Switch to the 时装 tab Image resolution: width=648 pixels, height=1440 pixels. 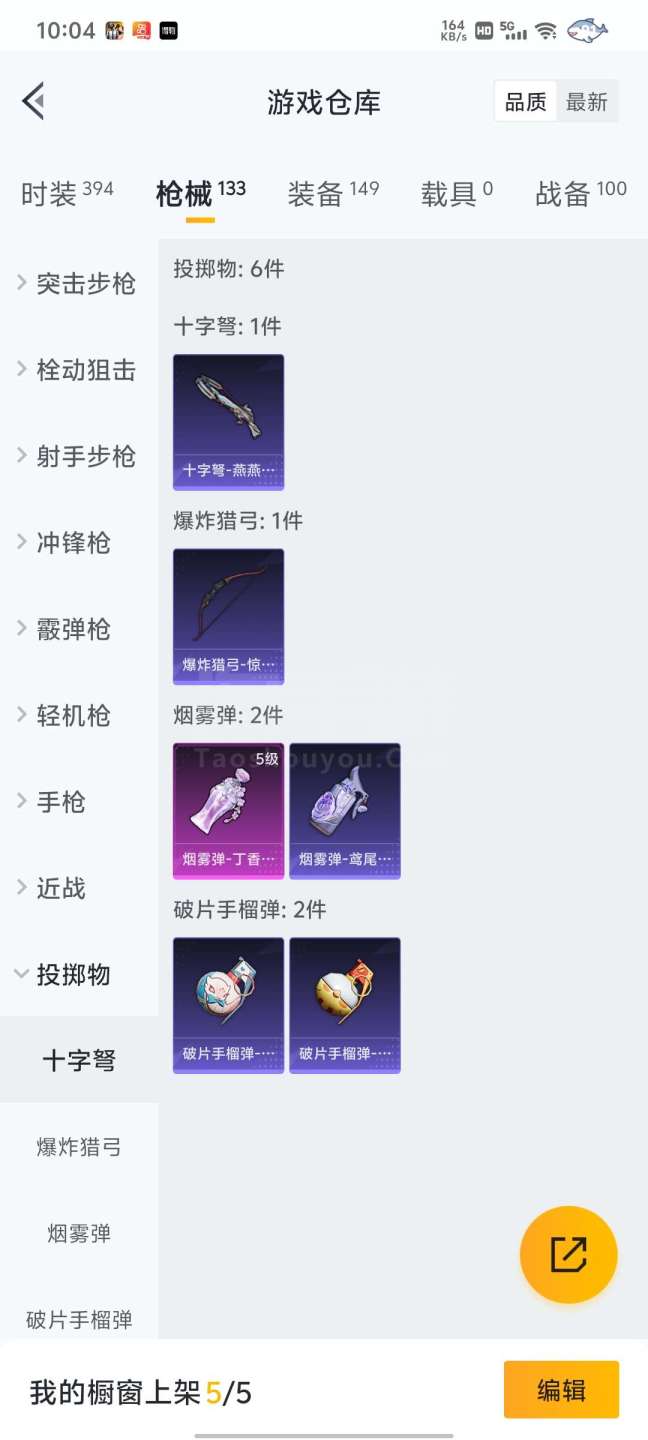coord(66,193)
